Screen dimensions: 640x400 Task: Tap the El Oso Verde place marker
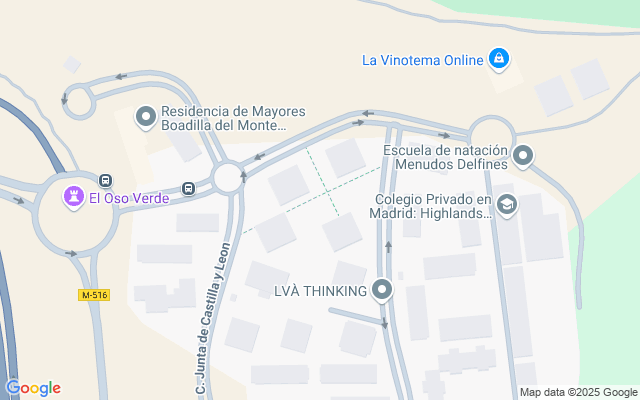[x=73, y=197]
